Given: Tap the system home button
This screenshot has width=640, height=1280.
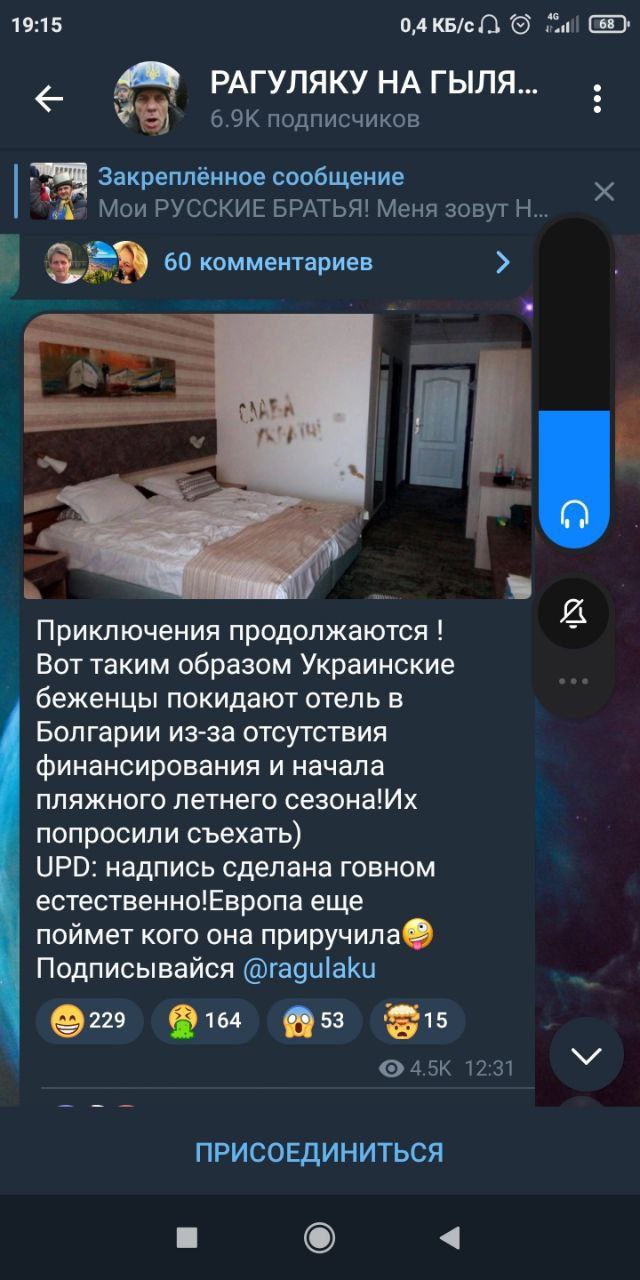Looking at the screenshot, I should 319,1238.
